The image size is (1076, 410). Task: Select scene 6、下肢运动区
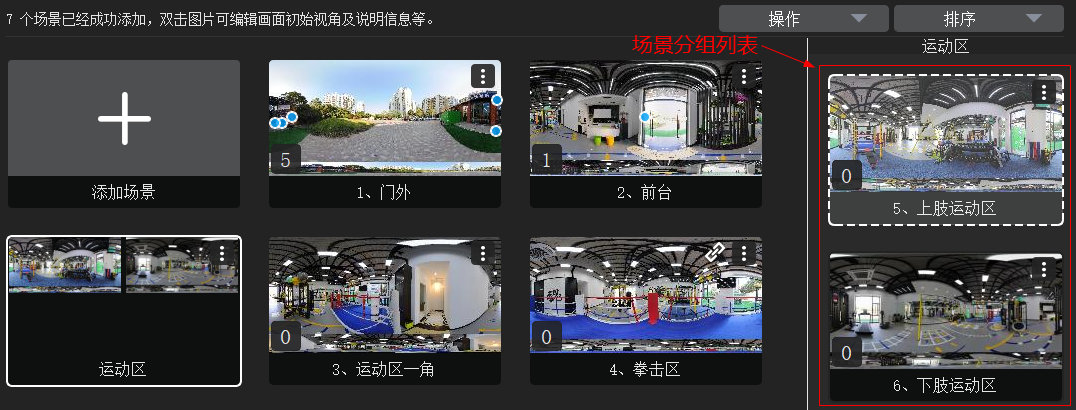pos(945,312)
